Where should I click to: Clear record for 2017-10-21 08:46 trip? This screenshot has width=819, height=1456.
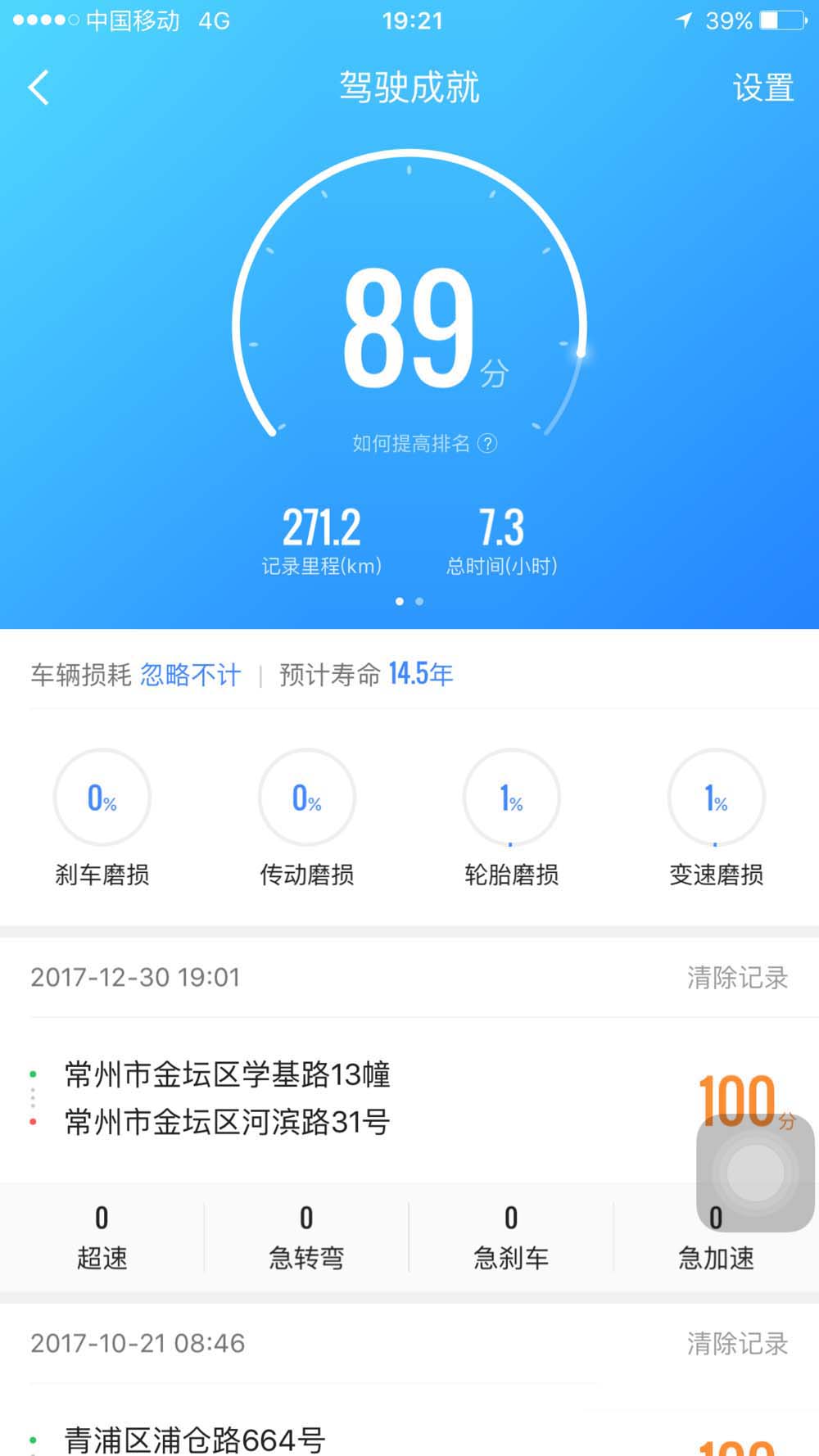pos(737,1343)
